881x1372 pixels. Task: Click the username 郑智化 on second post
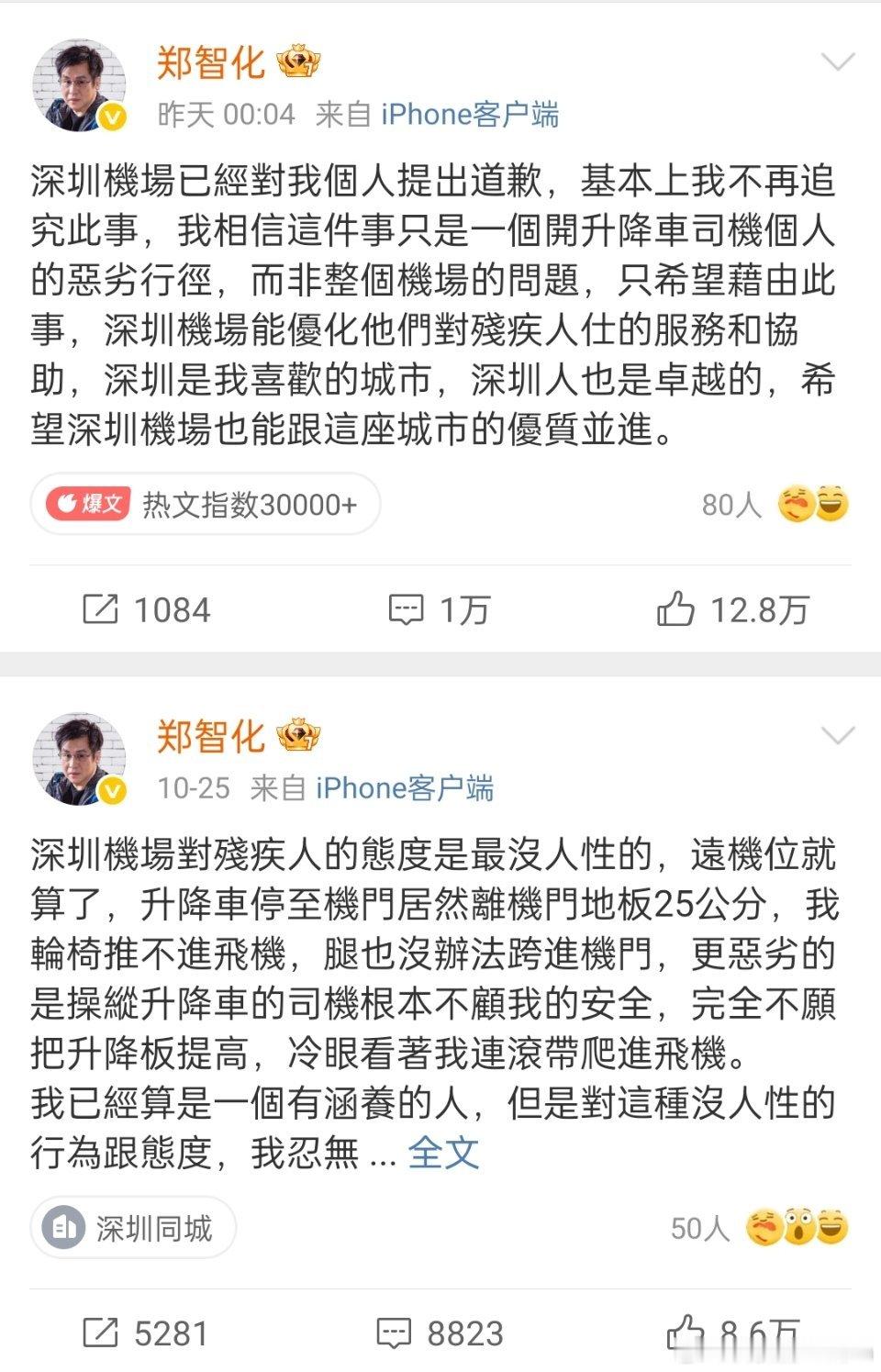[213, 734]
